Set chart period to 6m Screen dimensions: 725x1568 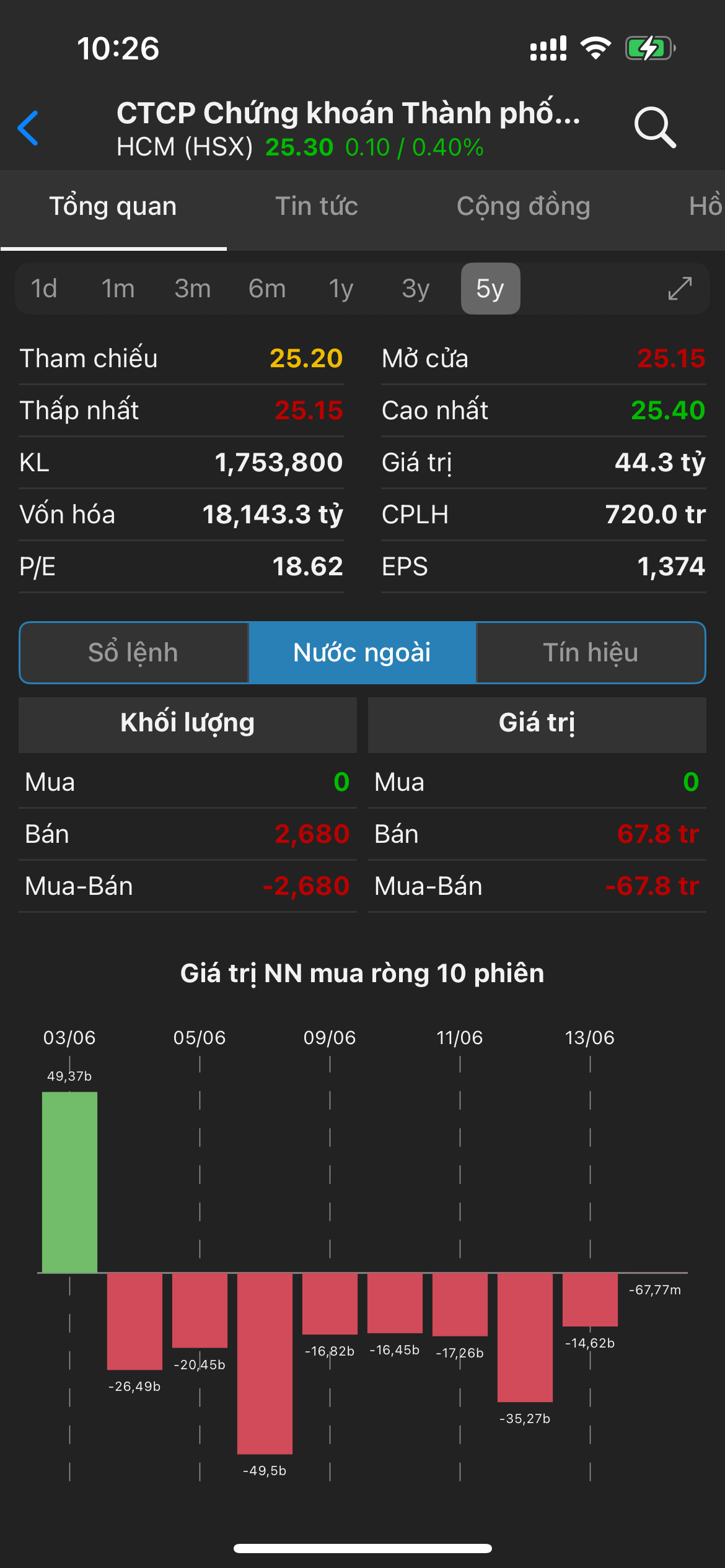267,289
